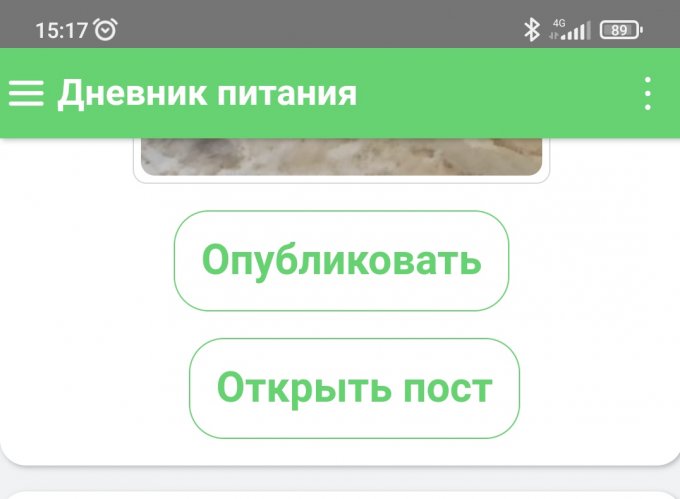680x499 pixels.
Task: Open the food photo thumbnail
Action: coord(341,157)
